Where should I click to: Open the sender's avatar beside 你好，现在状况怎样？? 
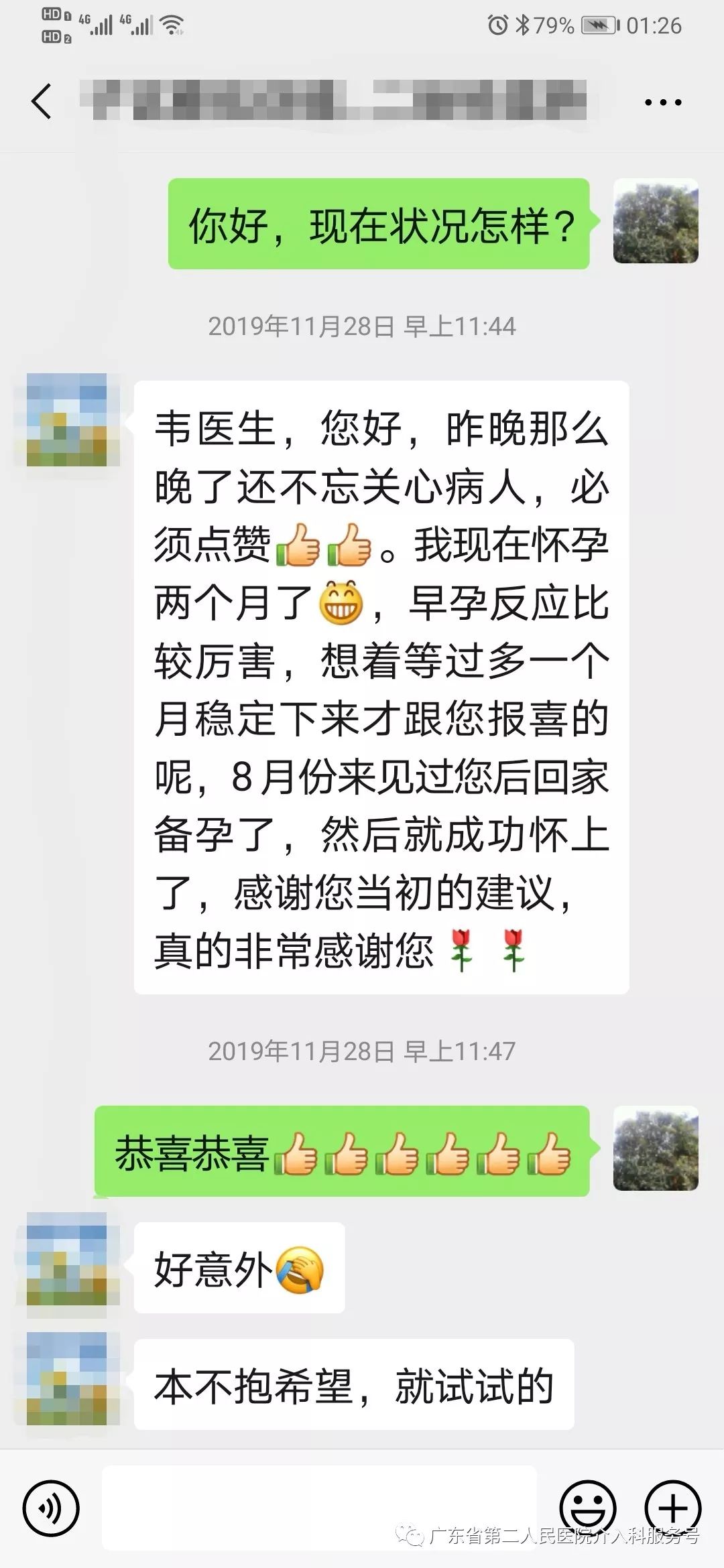pos(656,221)
